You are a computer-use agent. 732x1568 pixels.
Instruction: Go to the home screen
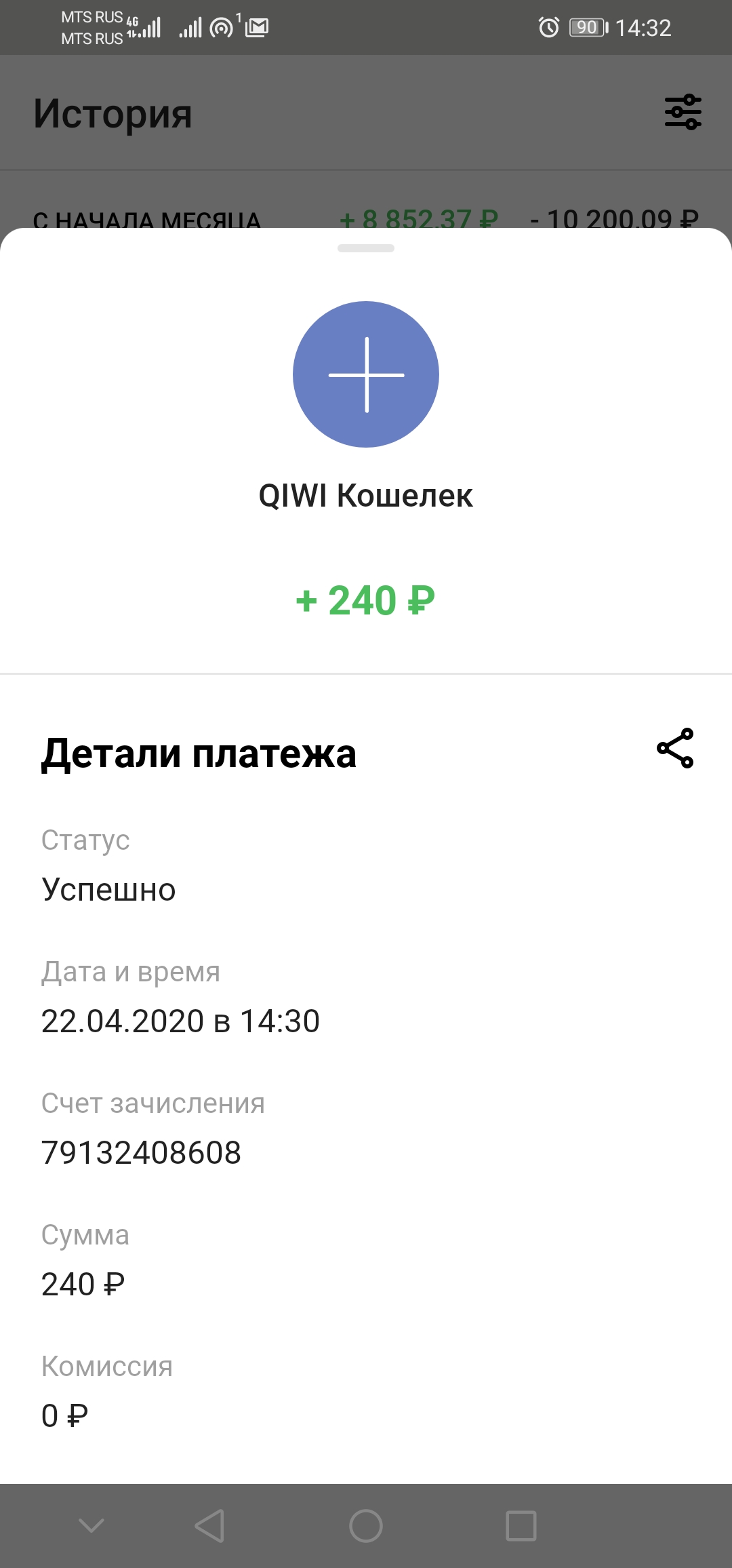tap(366, 1526)
